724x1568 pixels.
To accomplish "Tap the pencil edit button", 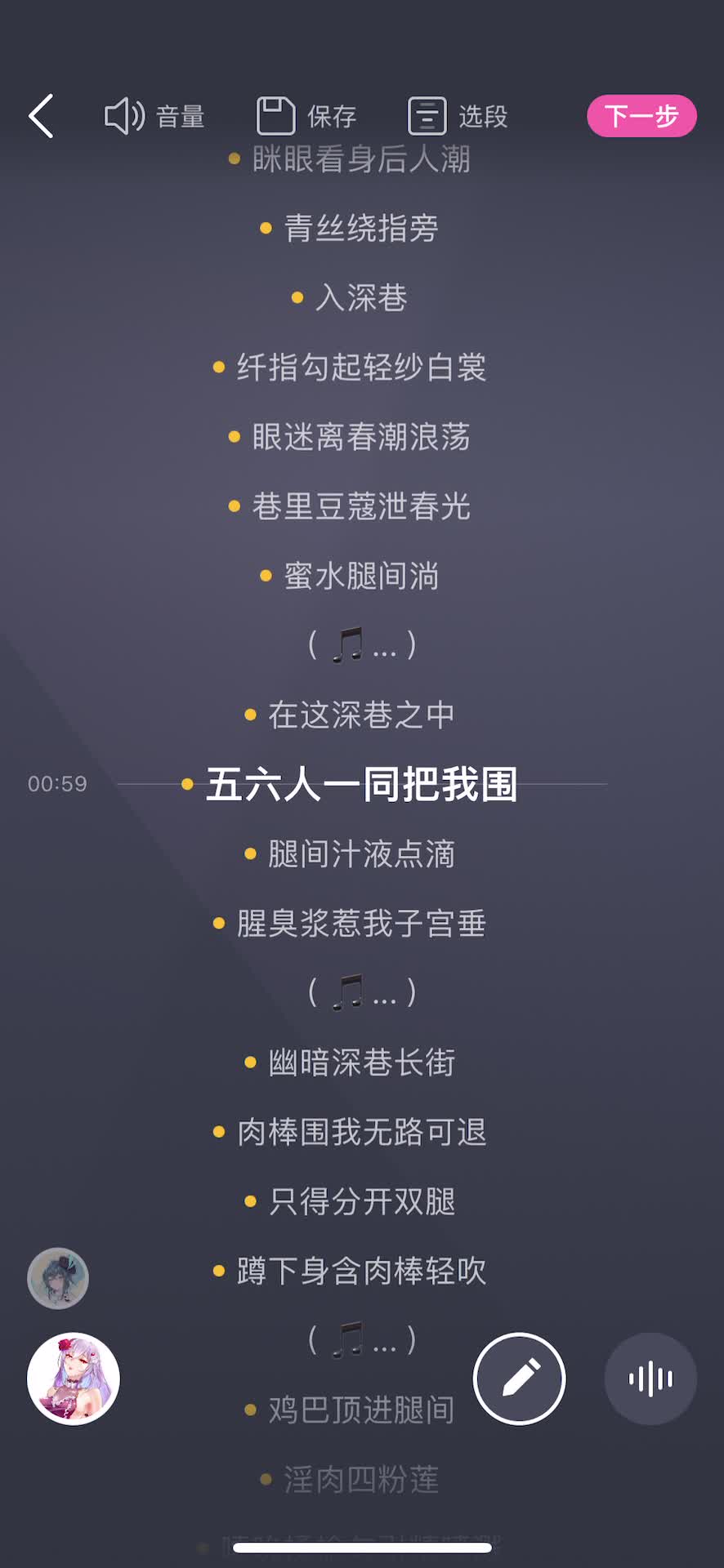I will click(x=519, y=1379).
